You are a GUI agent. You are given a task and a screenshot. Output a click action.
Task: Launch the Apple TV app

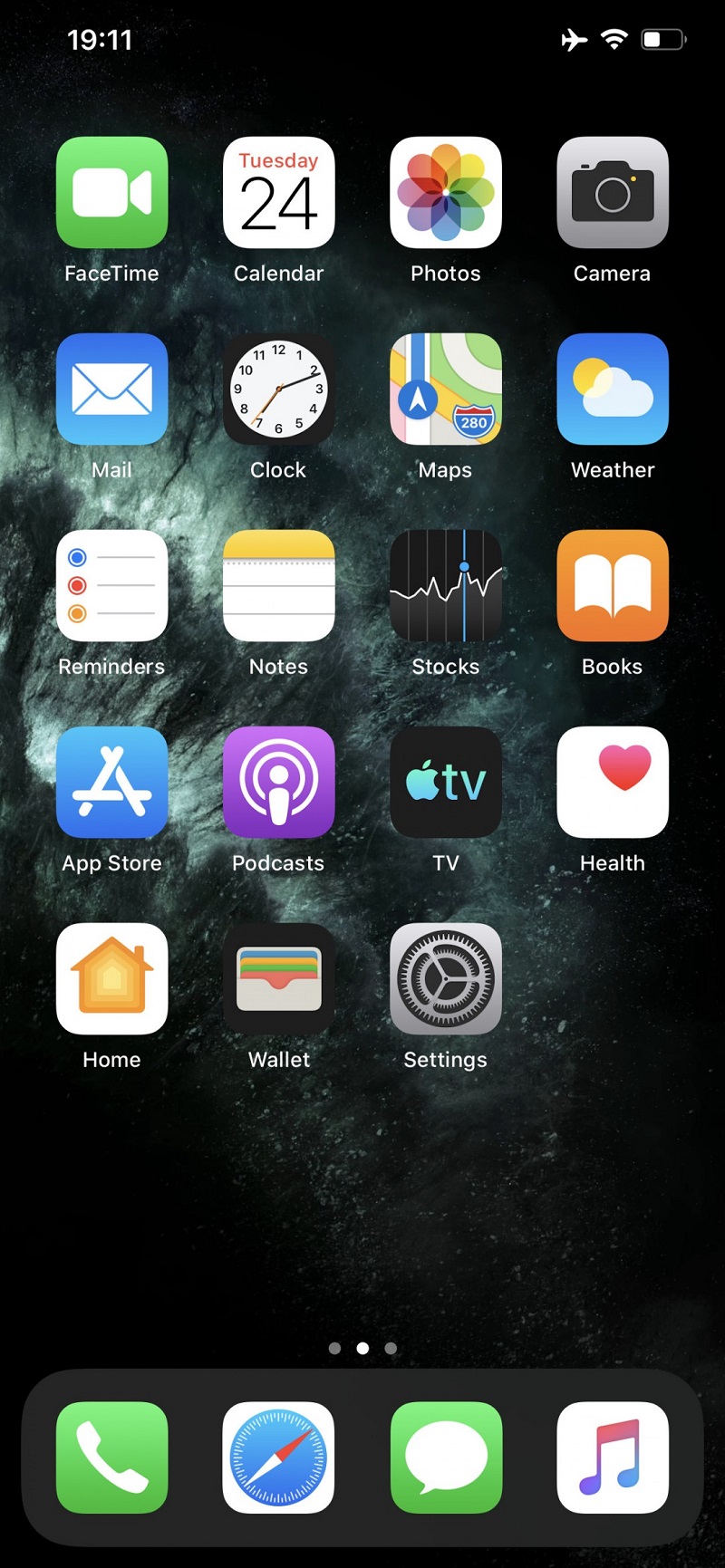coord(445,782)
